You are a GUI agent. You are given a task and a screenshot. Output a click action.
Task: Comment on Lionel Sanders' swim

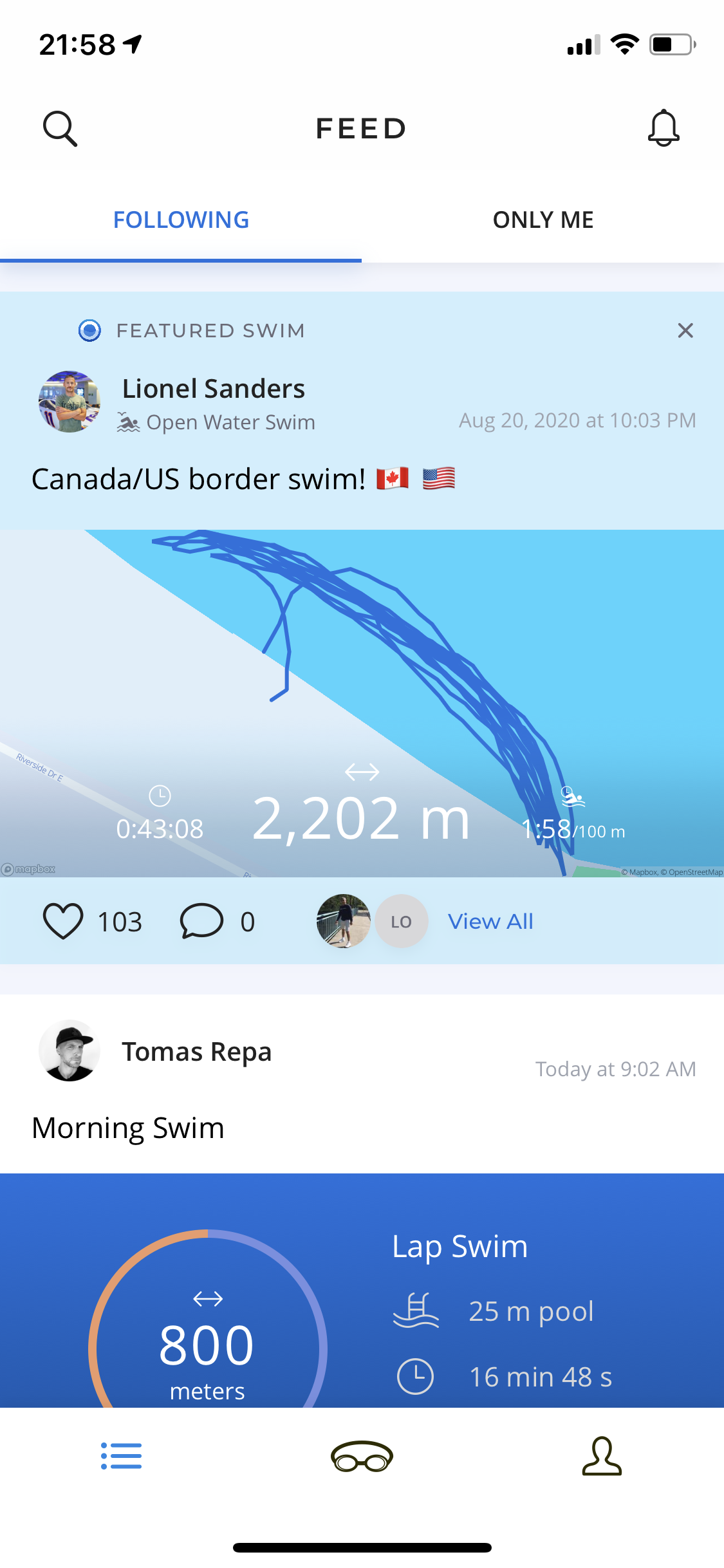(201, 921)
